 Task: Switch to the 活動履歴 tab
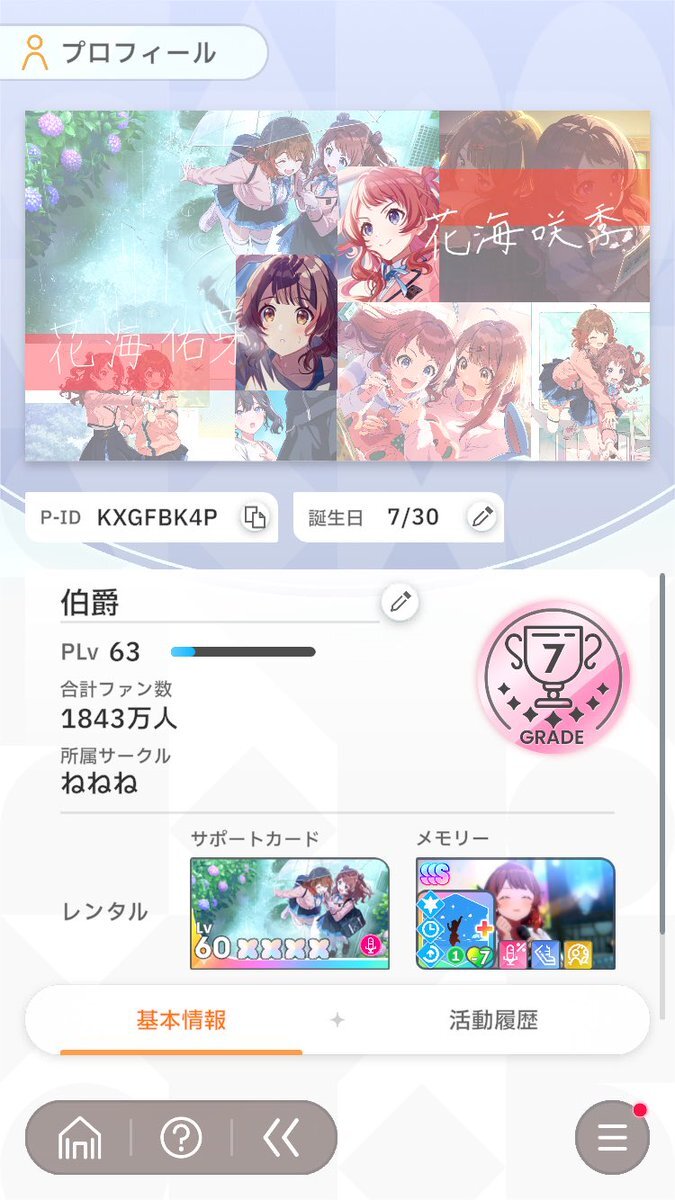[x=493, y=1020]
